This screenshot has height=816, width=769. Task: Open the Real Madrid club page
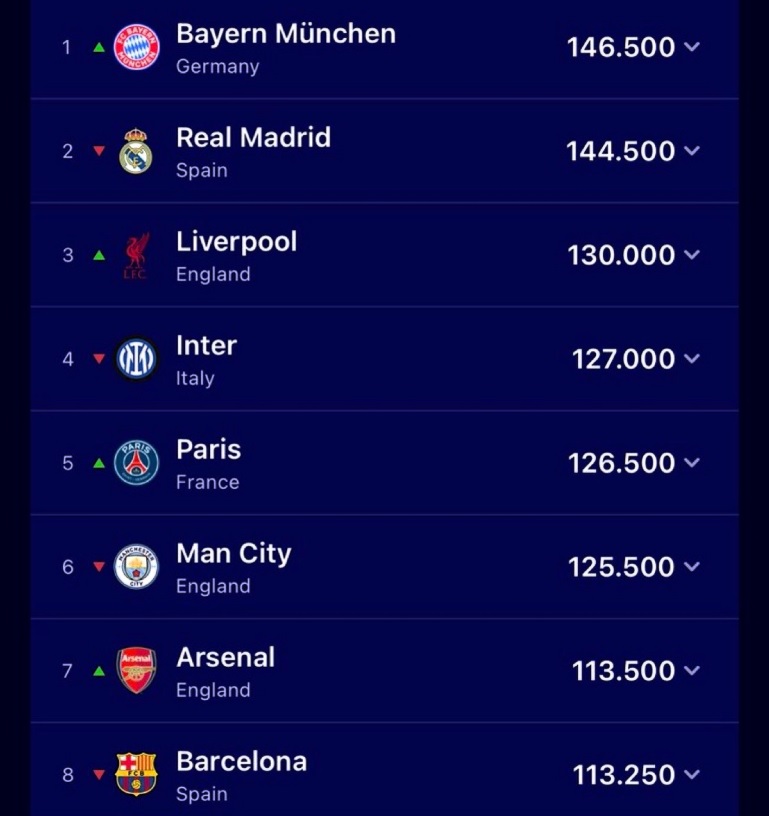(x=253, y=138)
